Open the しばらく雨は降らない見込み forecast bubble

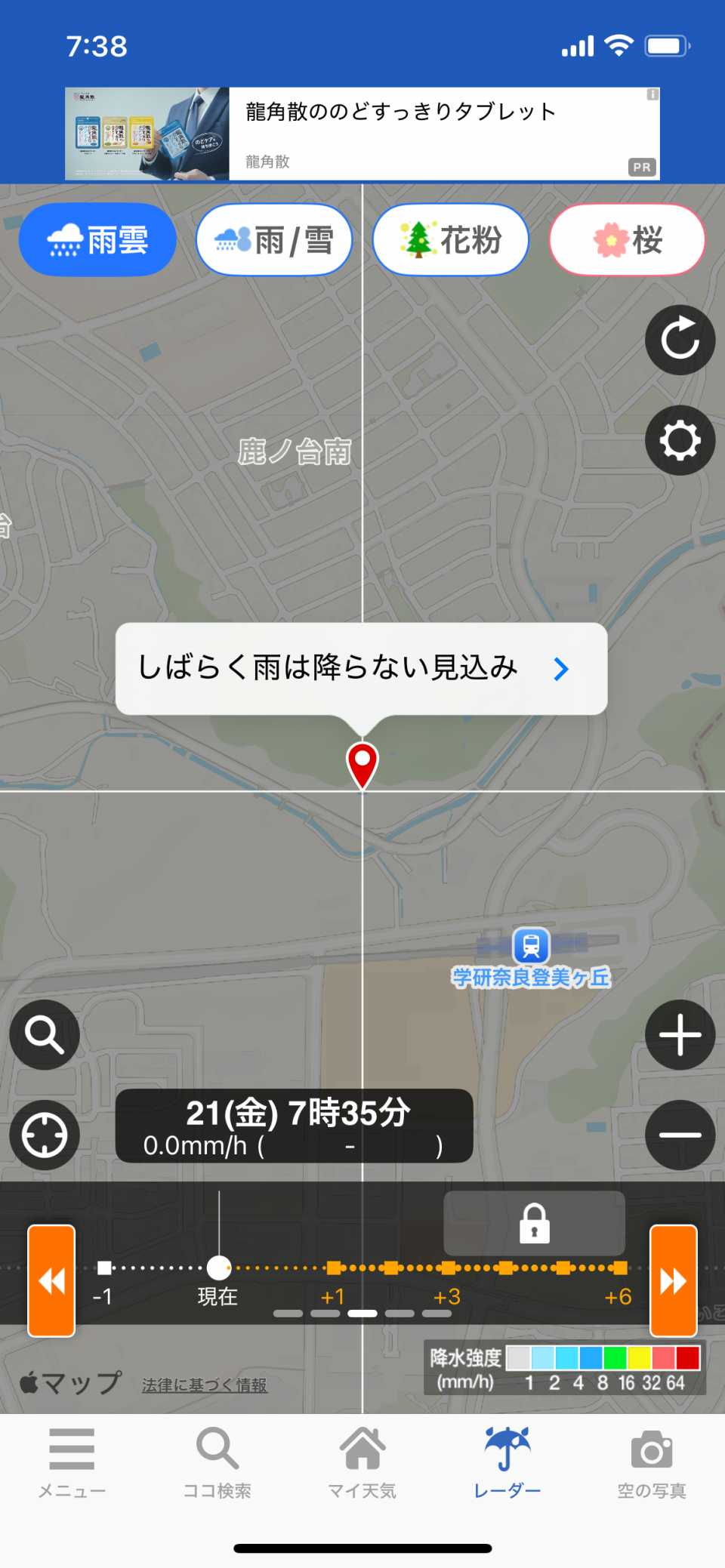(x=361, y=669)
